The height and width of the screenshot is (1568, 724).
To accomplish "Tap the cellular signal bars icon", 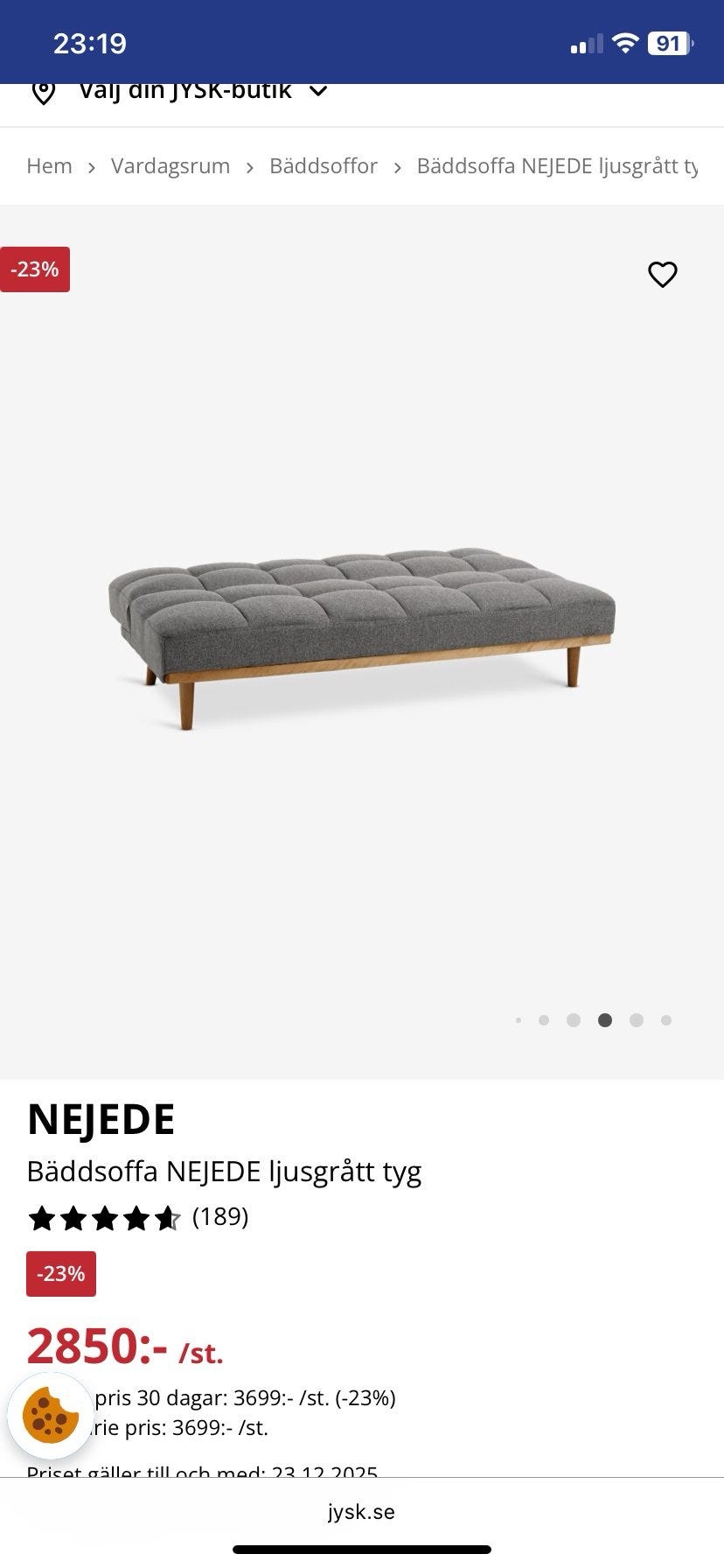I will click(588, 42).
